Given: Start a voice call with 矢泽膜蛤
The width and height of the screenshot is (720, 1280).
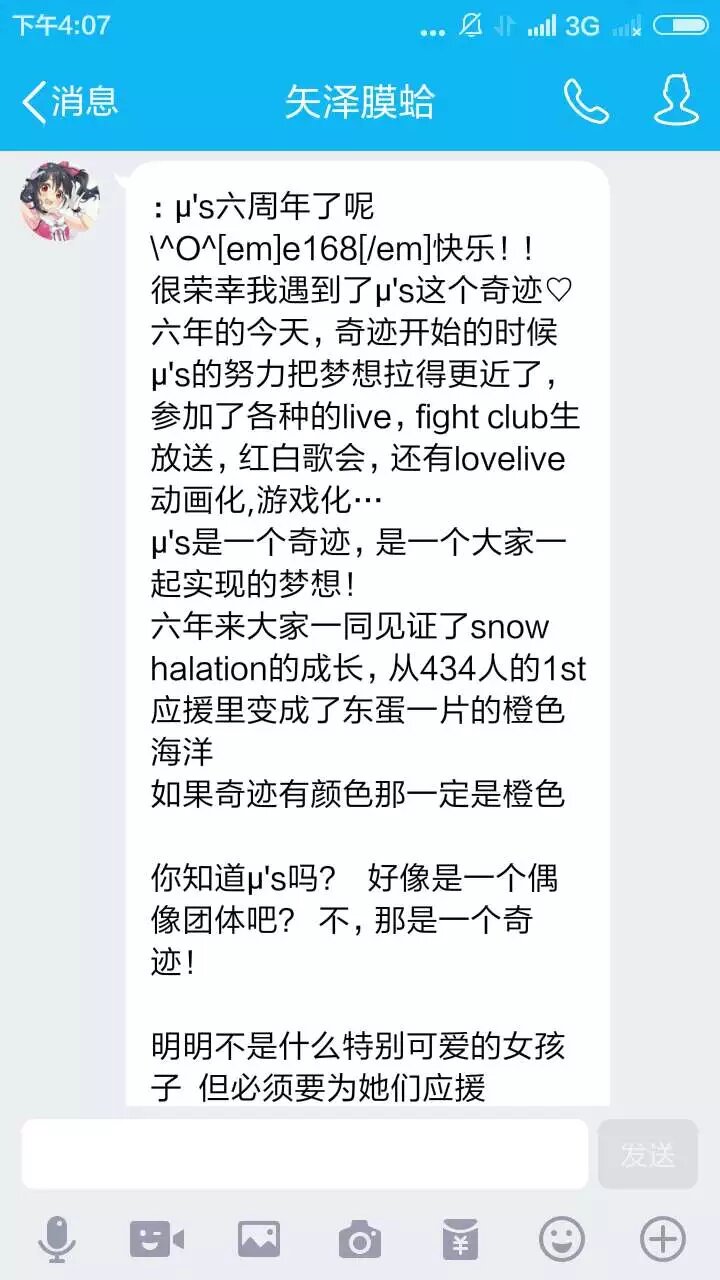Looking at the screenshot, I should click(x=586, y=101).
